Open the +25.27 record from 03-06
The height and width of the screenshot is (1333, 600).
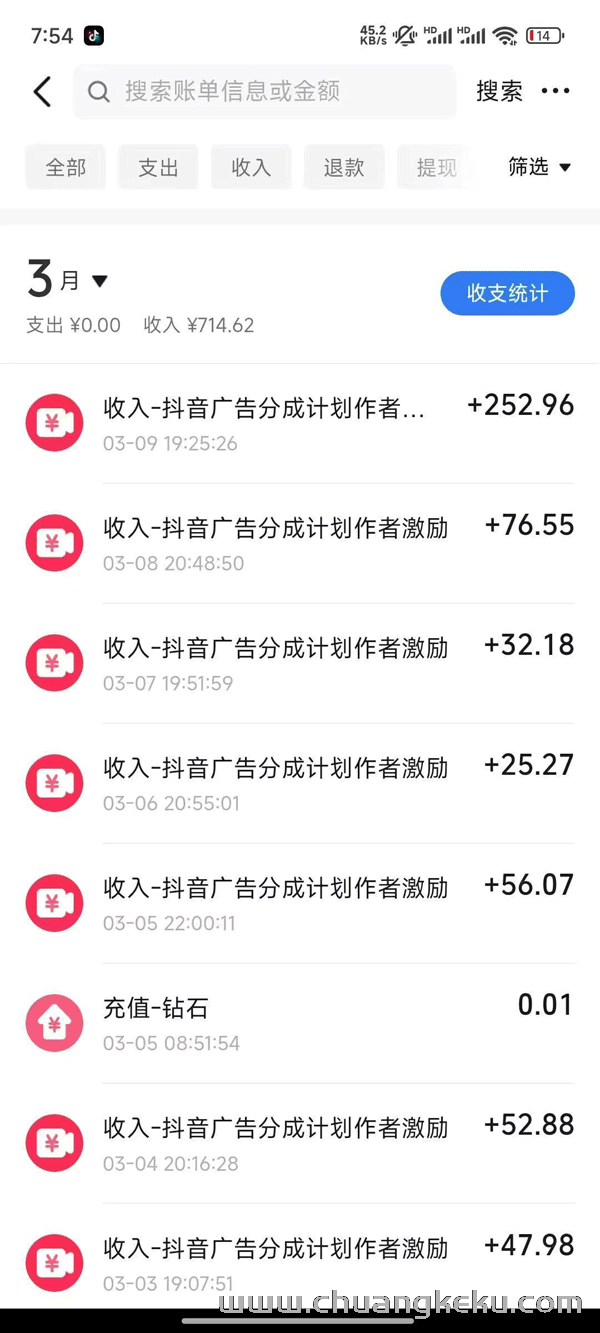point(300,783)
